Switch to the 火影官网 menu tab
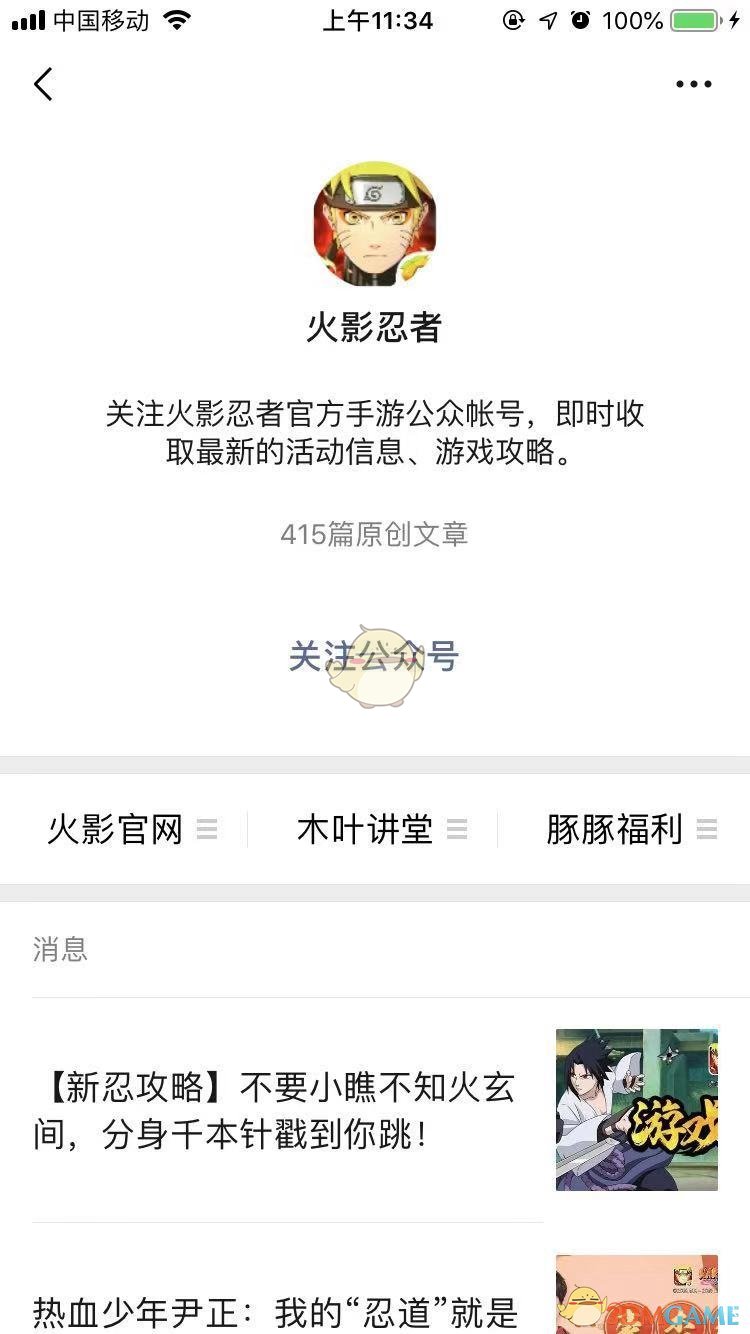750x1334 pixels. (x=113, y=829)
